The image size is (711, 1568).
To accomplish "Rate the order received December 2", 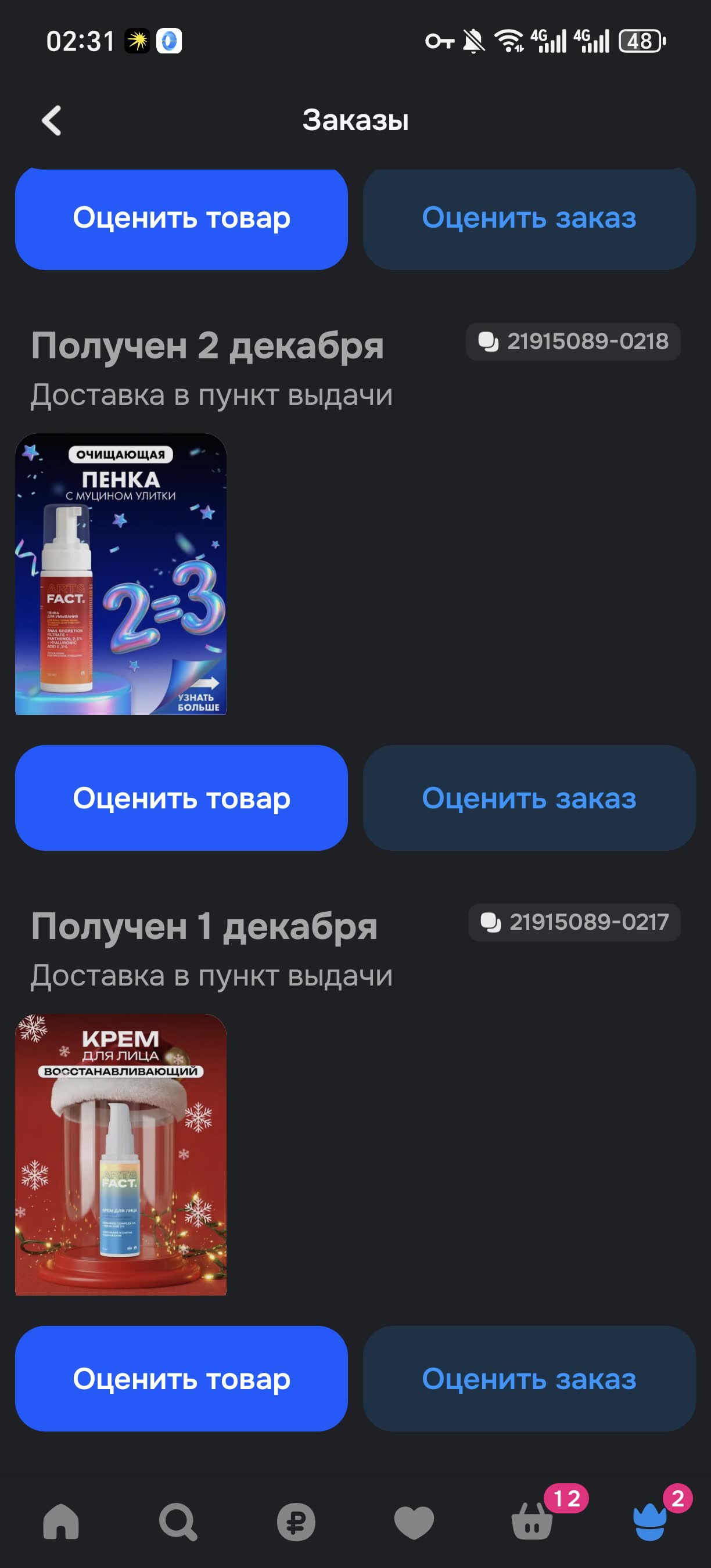I will pyautogui.click(x=529, y=797).
